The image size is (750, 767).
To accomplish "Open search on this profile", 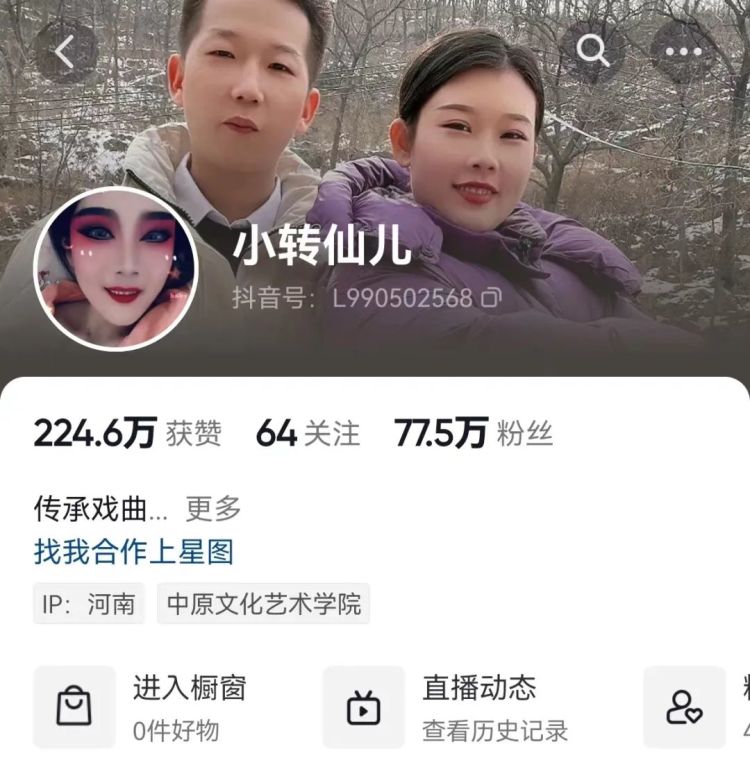I will [x=592, y=52].
